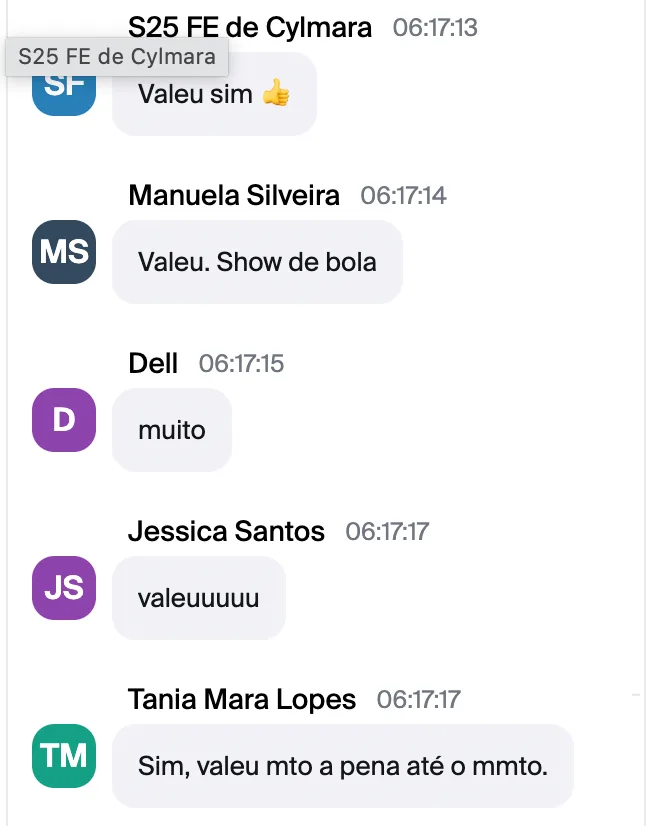Open Manuela Silveira's MS avatar
646x826 pixels.
click(64, 252)
